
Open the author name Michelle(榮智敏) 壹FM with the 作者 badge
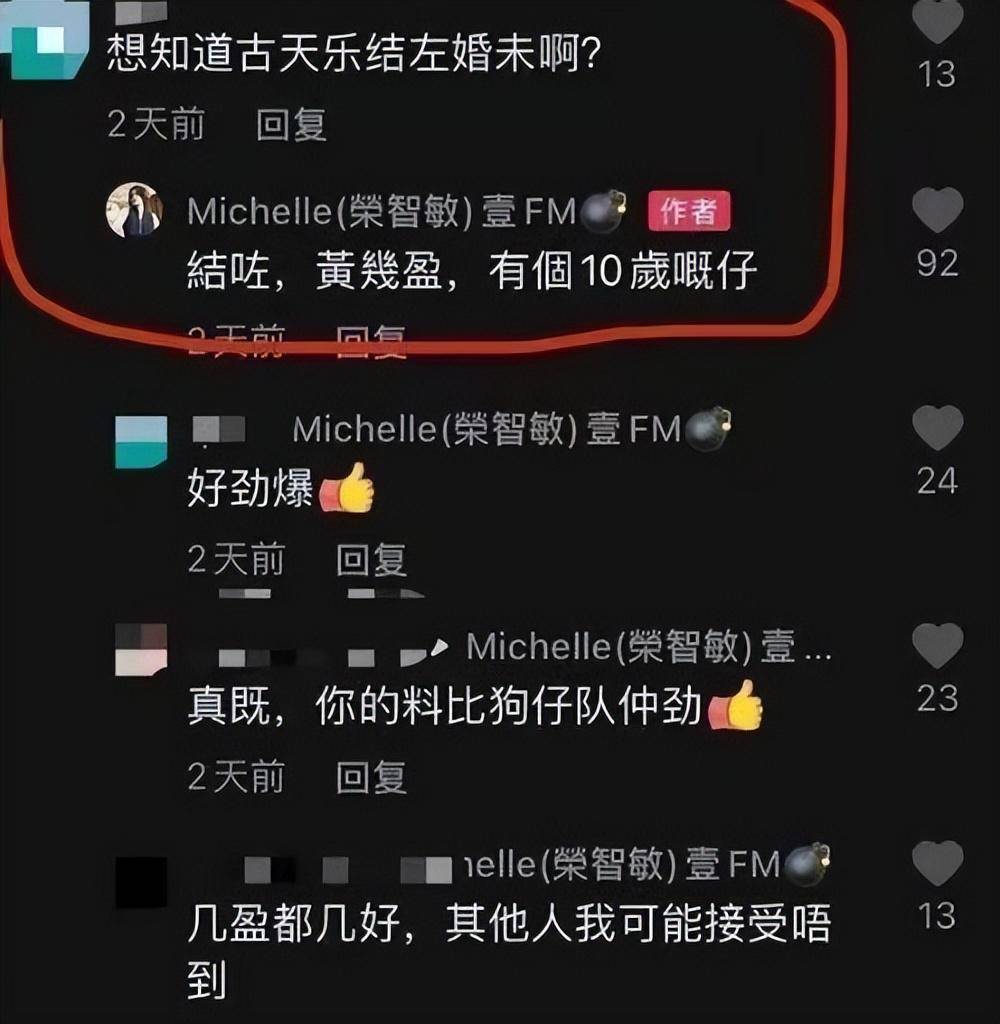point(381,212)
